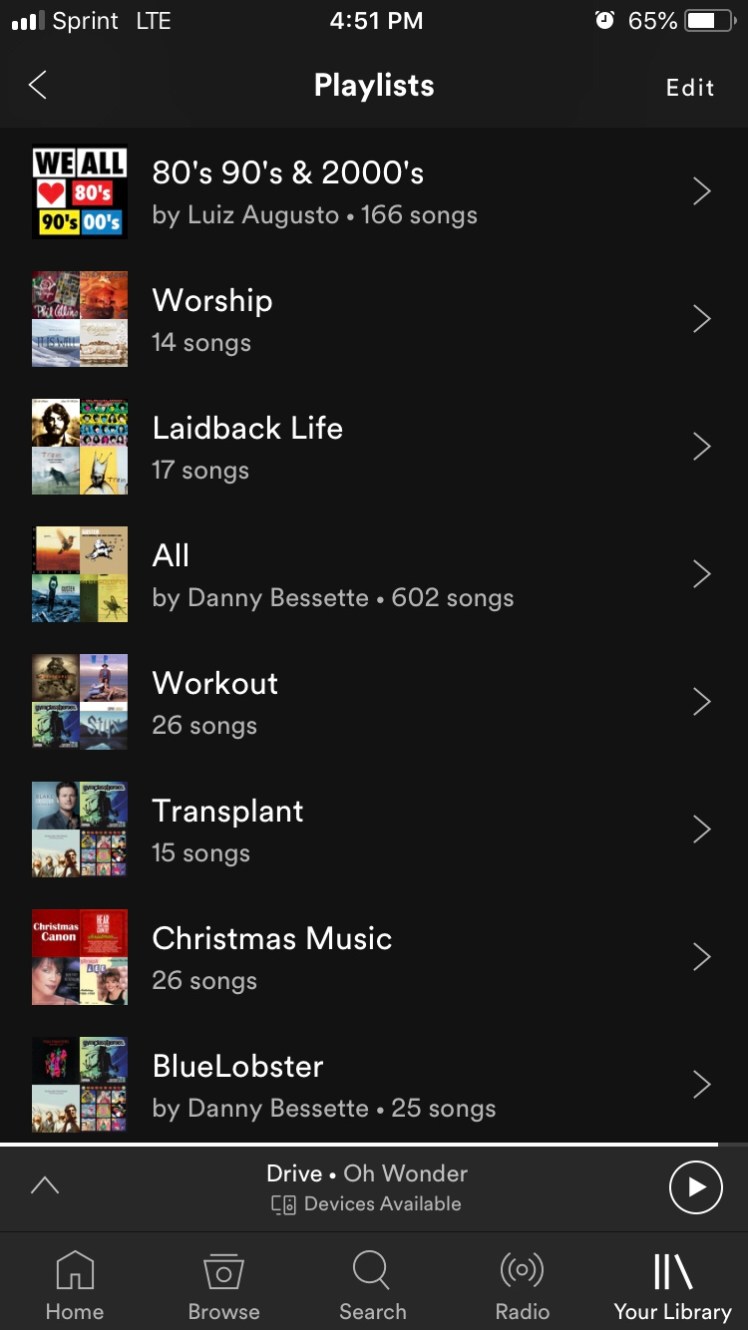
Task: Tap Edit to modify playlists
Action: click(x=690, y=88)
